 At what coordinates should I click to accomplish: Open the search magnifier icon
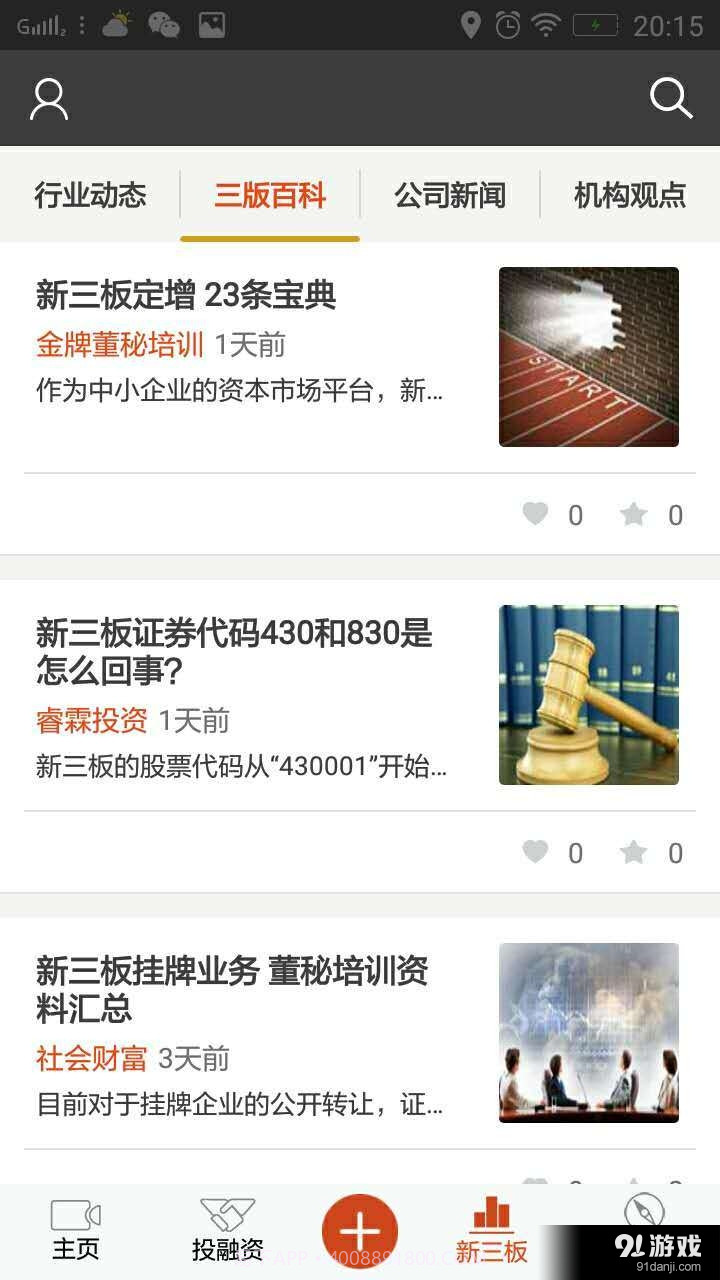click(668, 98)
